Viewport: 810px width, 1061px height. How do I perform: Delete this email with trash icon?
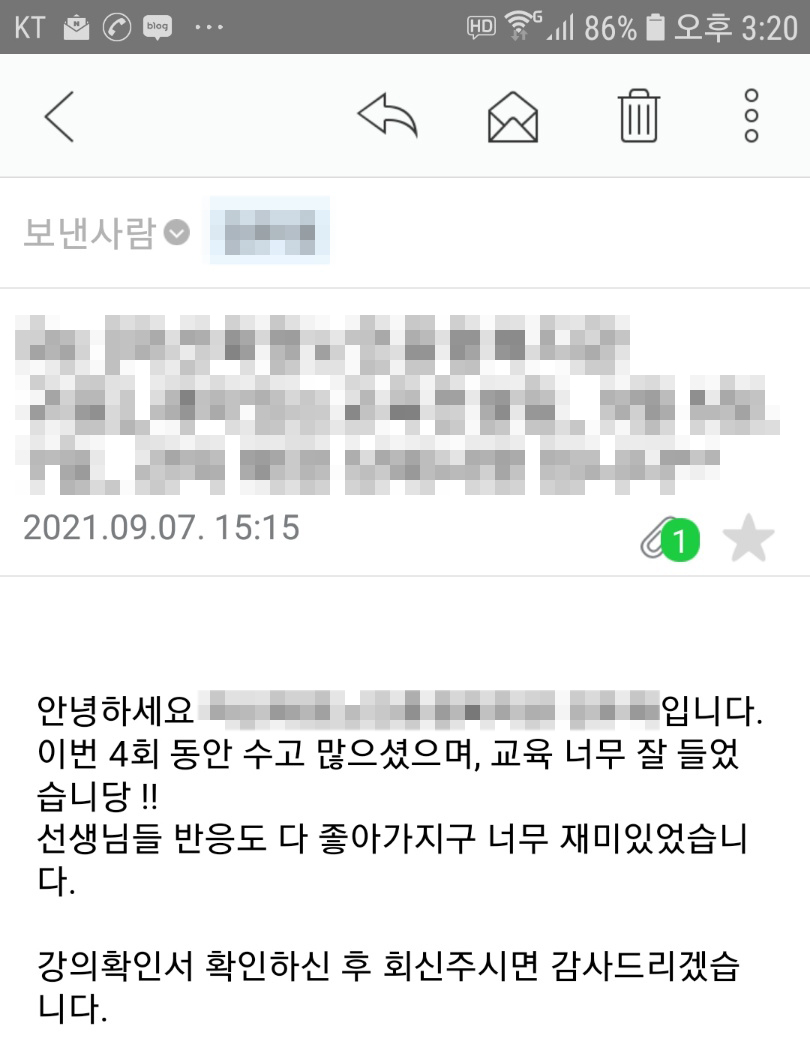pyautogui.click(x=638, y=116)
